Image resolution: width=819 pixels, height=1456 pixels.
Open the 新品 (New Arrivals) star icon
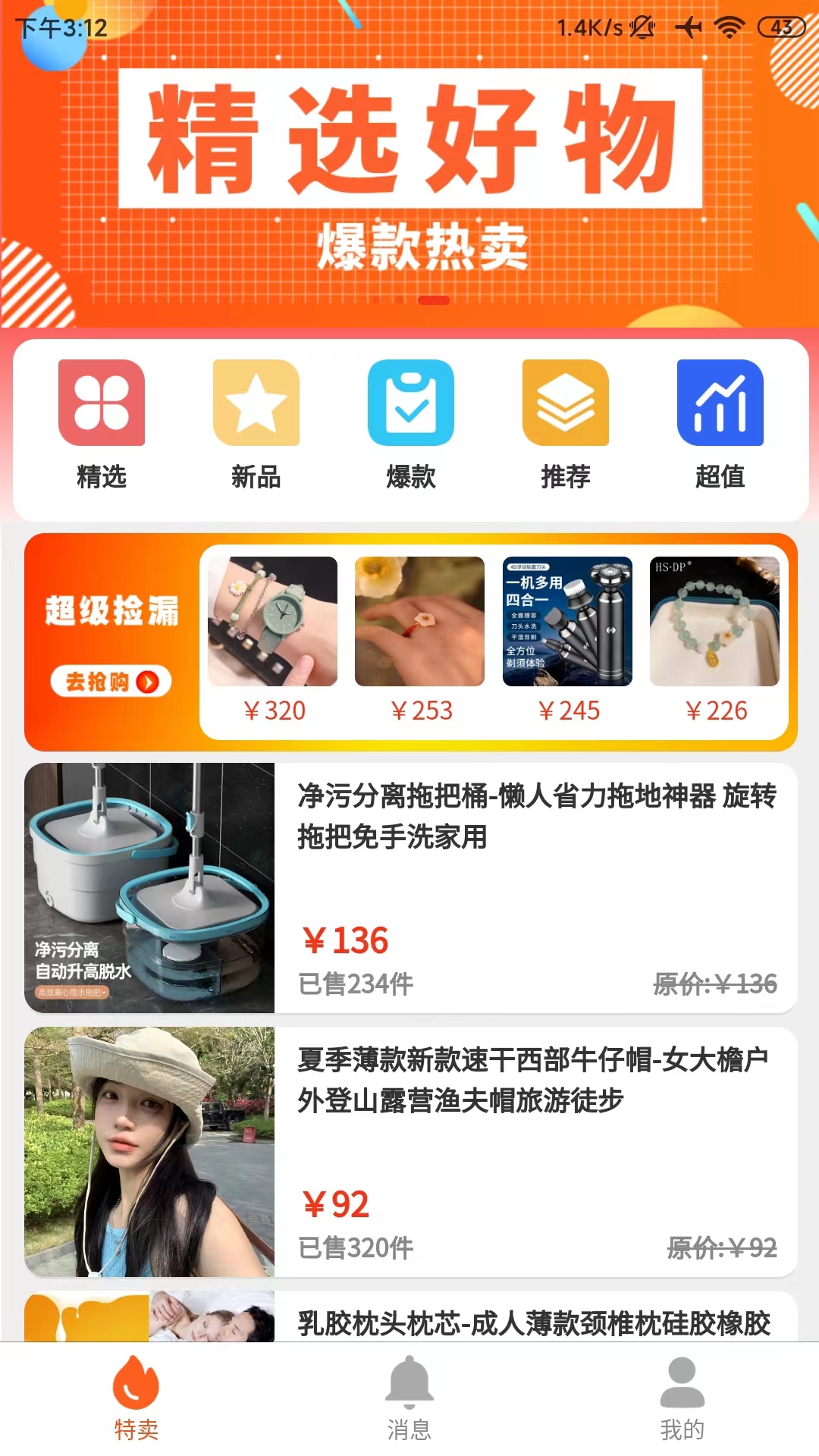(256, 403)
